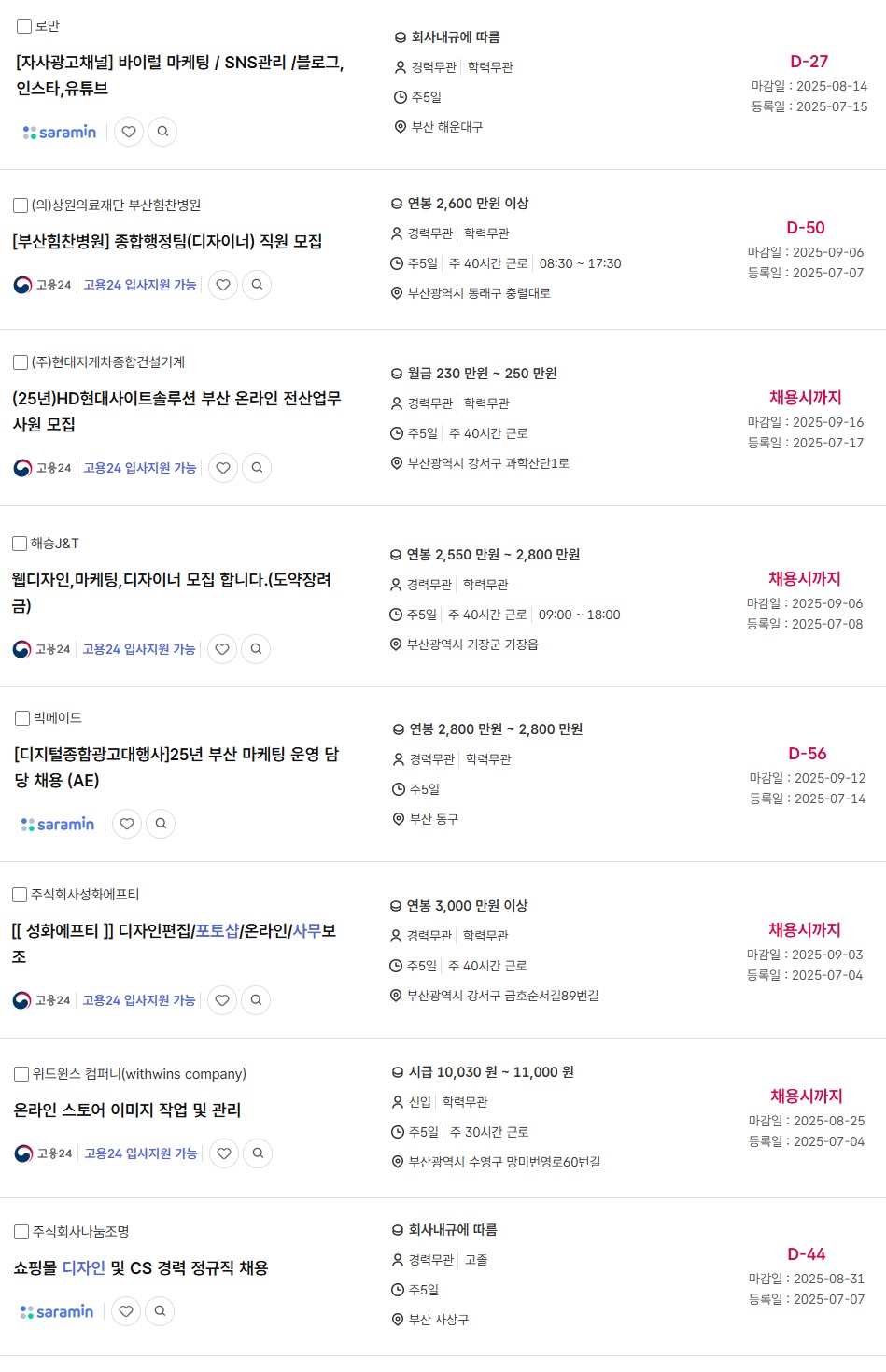This screenshot has width=886, height=1372.
Task: Save the 해승J&T job with heart icon
Action: click(222, 649)
